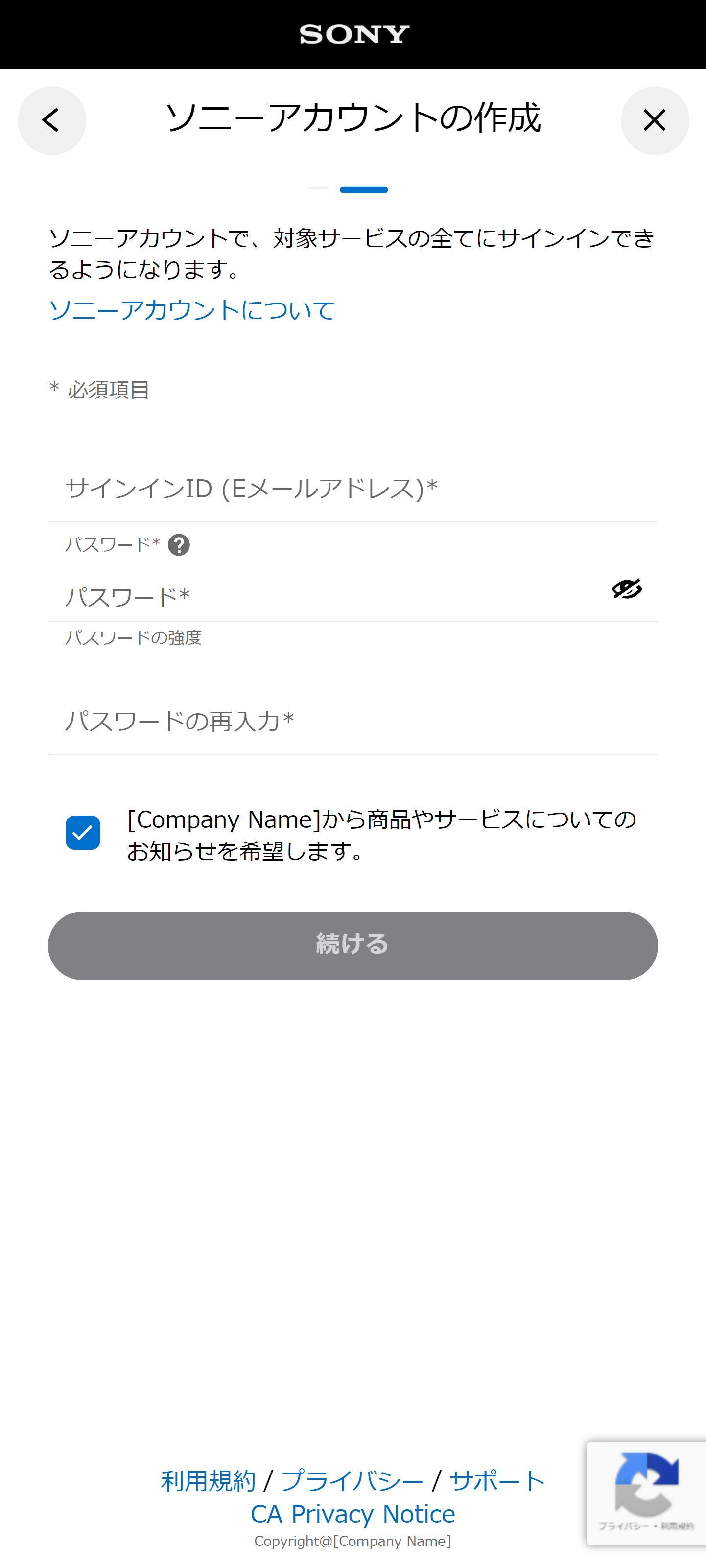Toggle password visibility eye icon
The height and width of the screenshot is (1568, 706).
click(627, 588)
